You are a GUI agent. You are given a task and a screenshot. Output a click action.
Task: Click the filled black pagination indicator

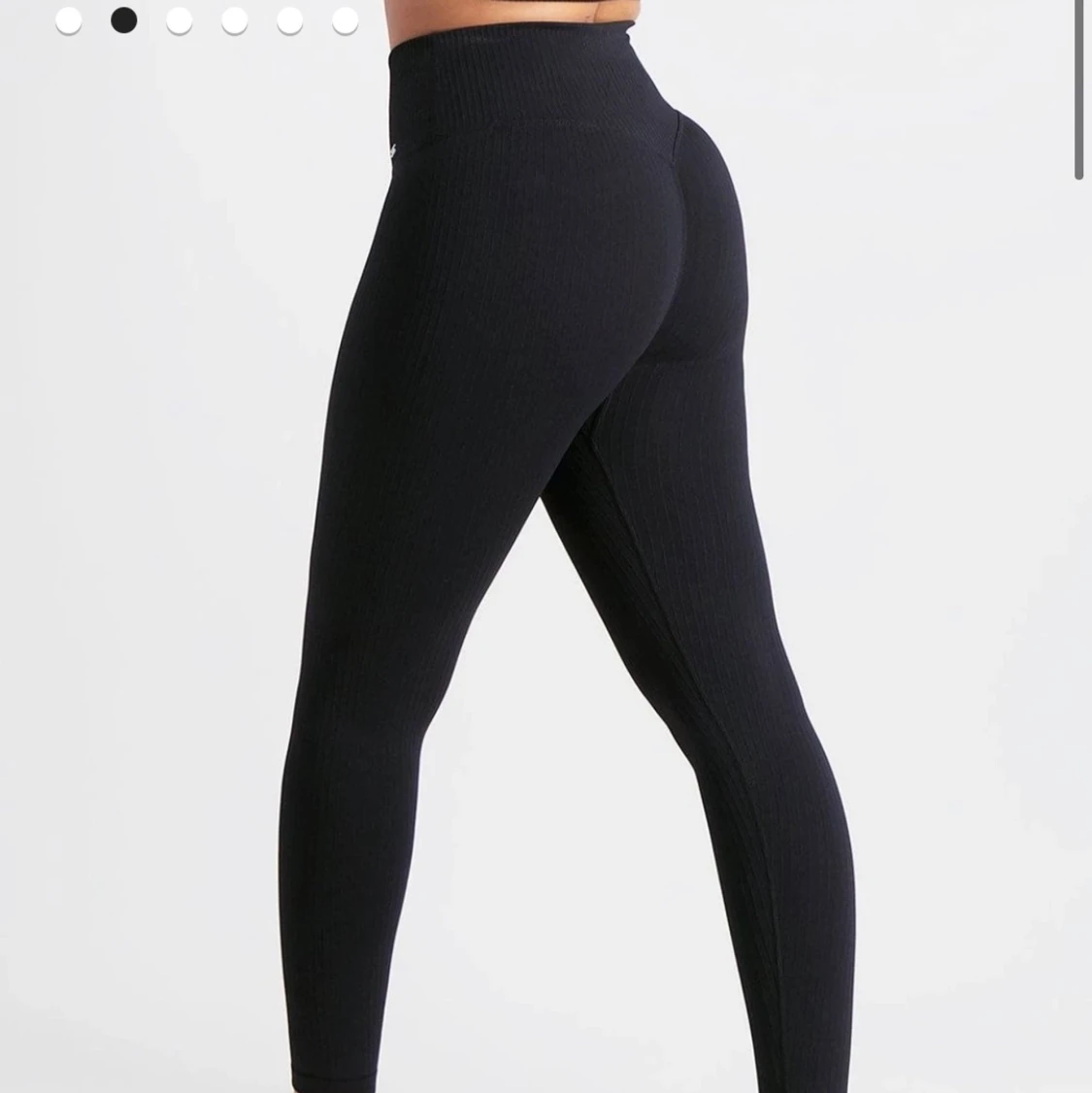[122, 21]
